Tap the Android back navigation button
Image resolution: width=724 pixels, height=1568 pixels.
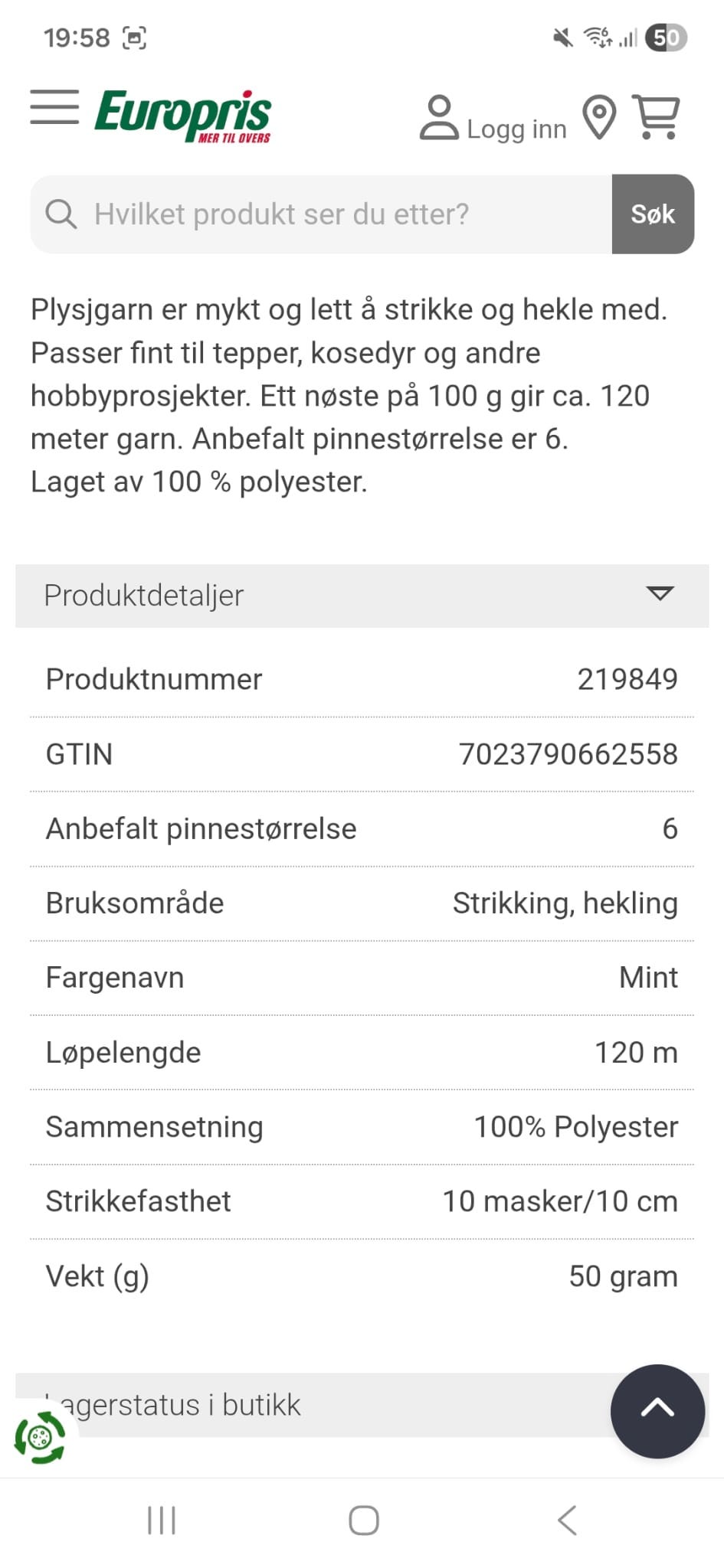565,1521
